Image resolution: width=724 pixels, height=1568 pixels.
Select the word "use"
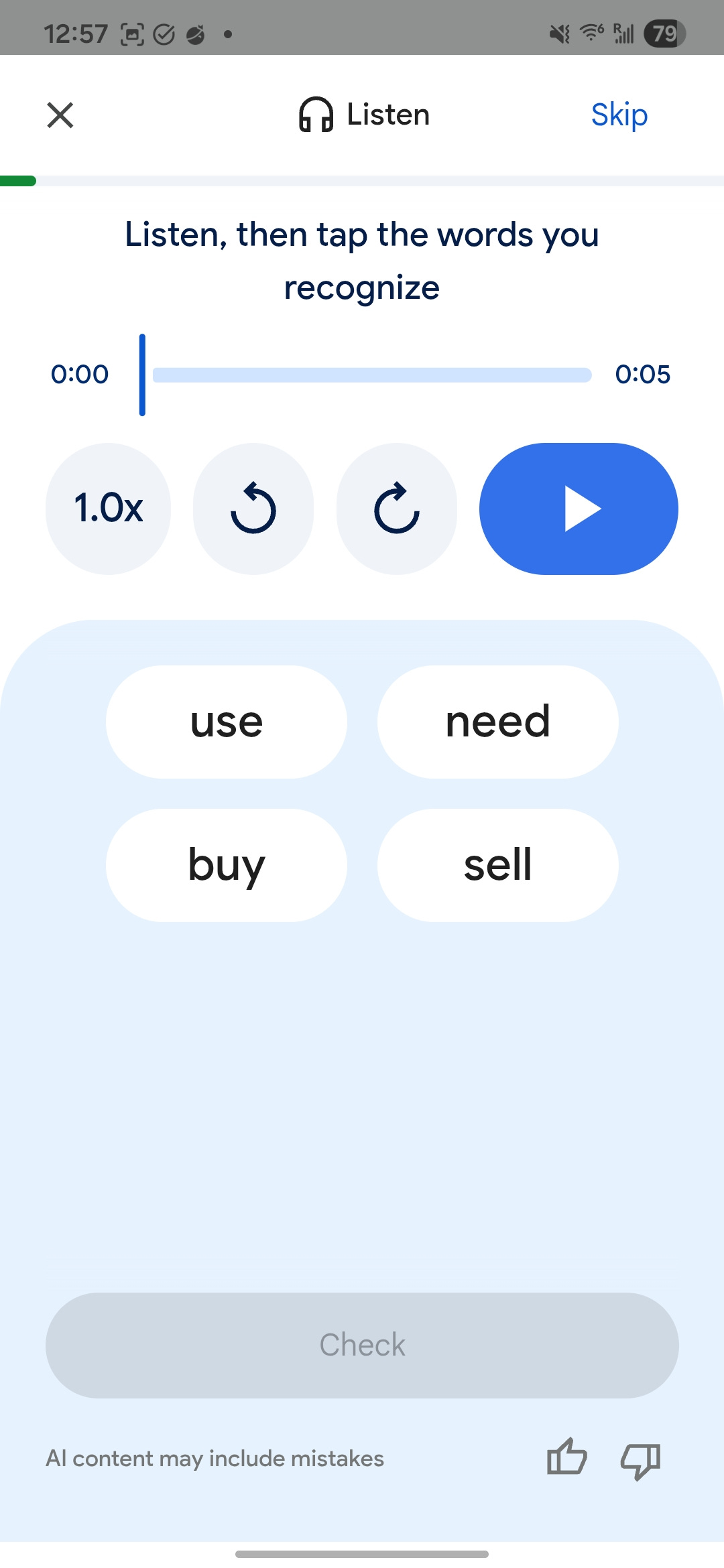[x=227, y=722]
